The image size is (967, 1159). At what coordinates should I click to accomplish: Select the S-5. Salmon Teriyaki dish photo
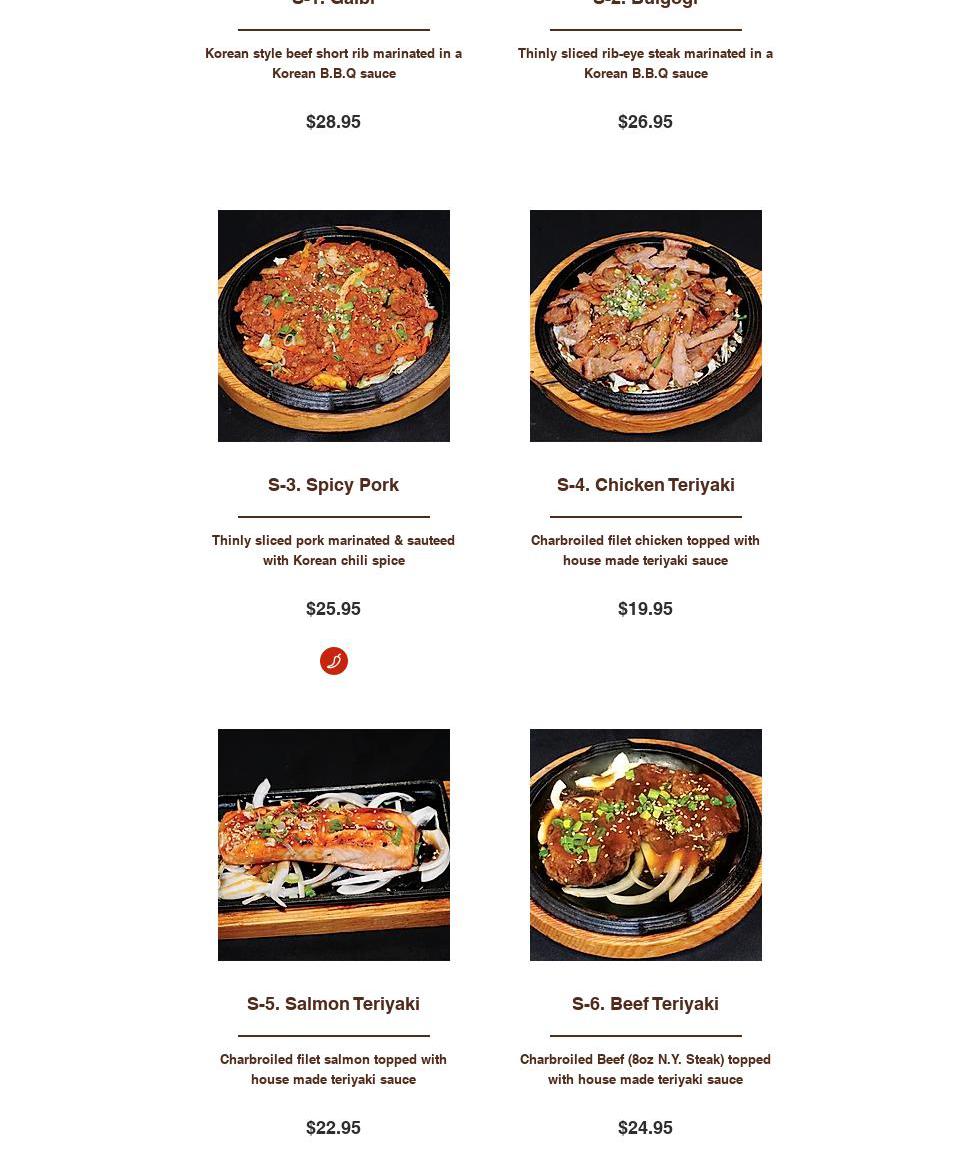click(x=334, y=845)
